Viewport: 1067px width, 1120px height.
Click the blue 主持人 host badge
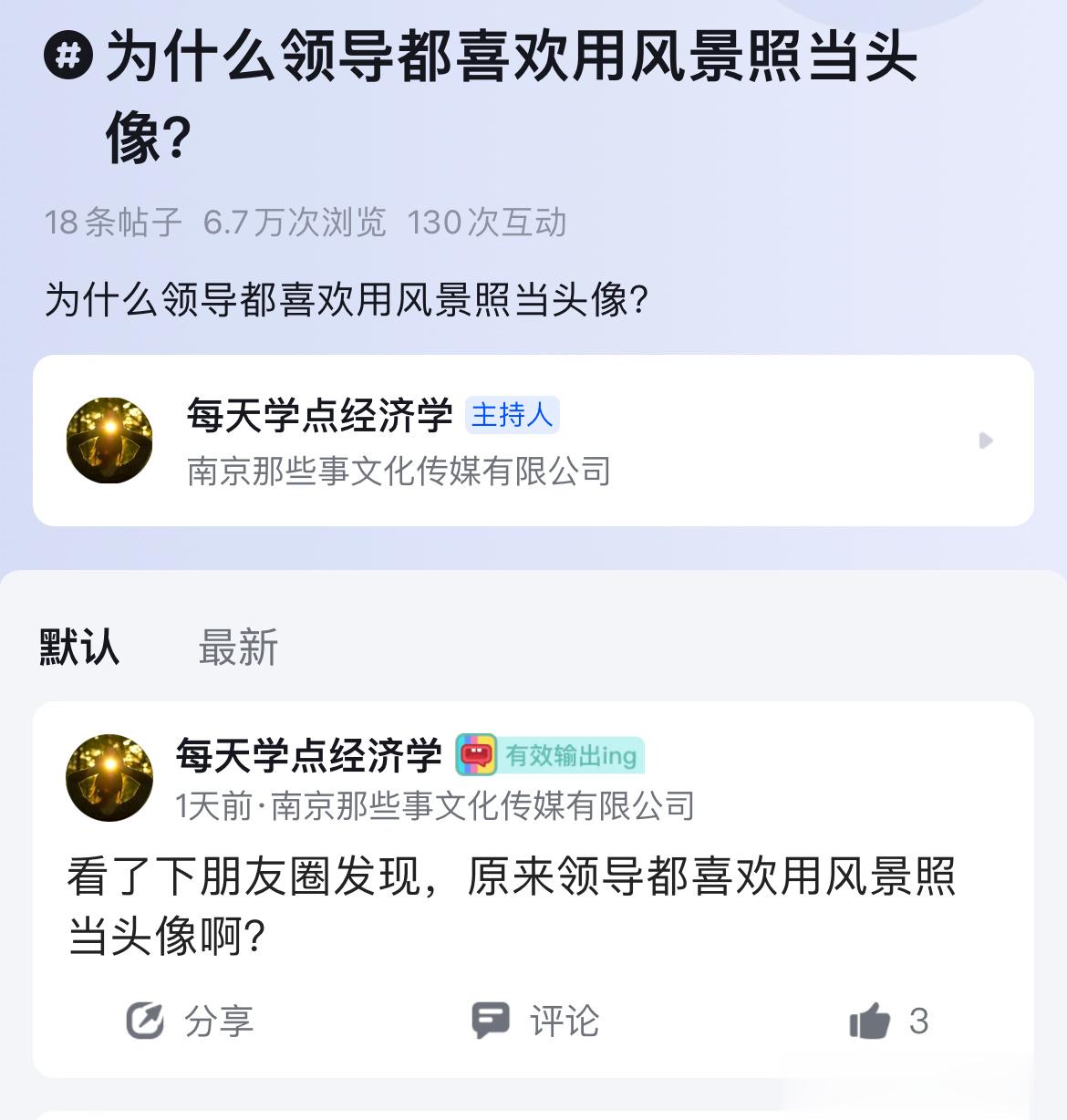513,416
